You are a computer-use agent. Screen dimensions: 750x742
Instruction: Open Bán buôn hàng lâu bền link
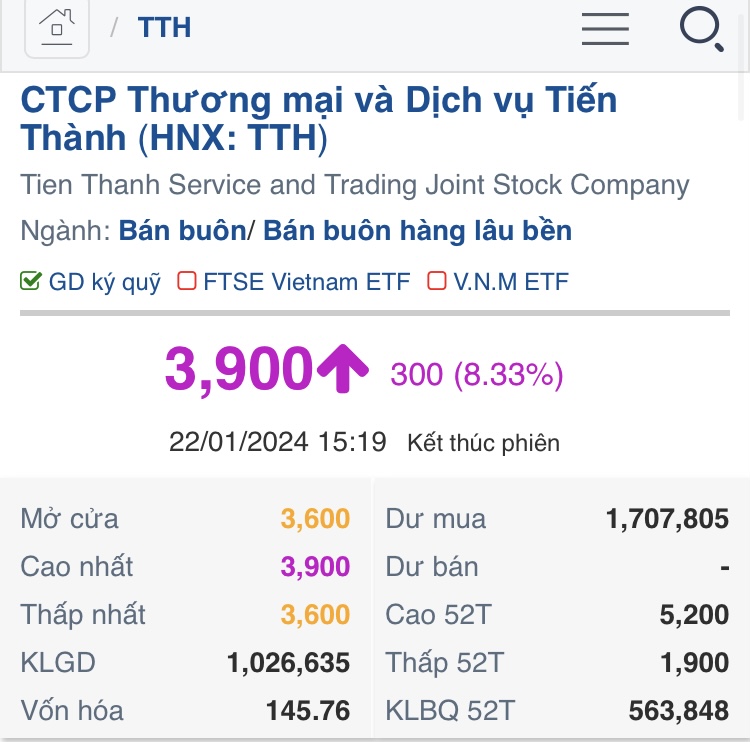point(417,231)
